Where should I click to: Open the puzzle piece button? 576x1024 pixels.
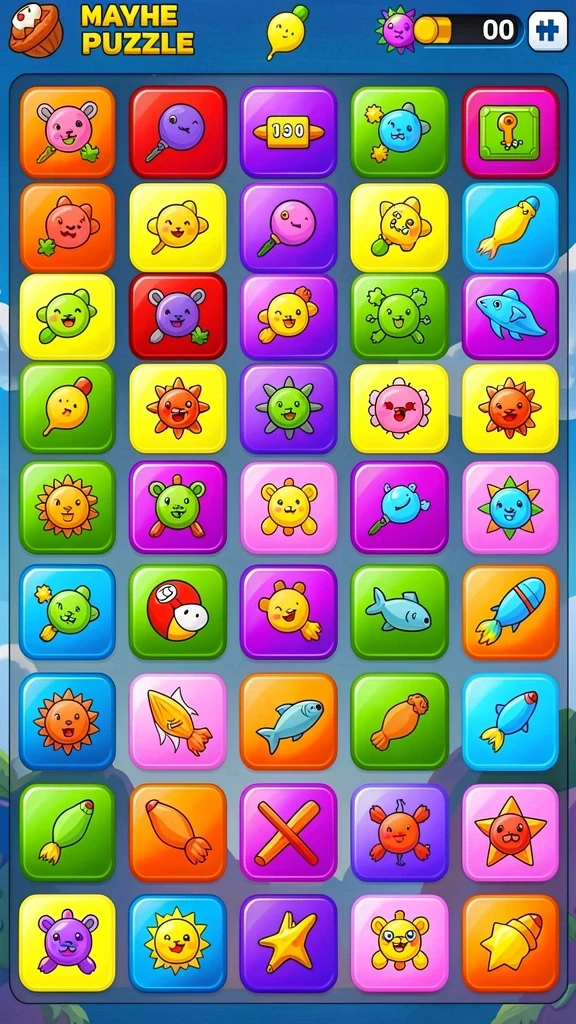click(x=547, y=31)
